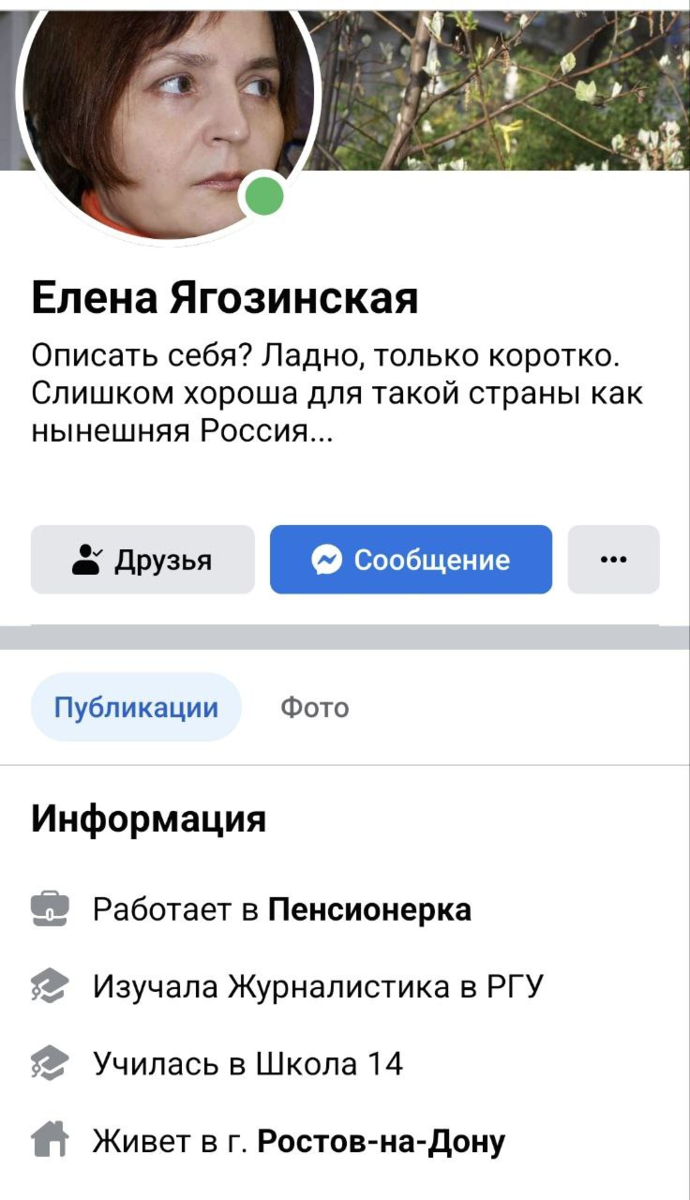Open the Ростов-на-Дону city link

coord(382,1141)
